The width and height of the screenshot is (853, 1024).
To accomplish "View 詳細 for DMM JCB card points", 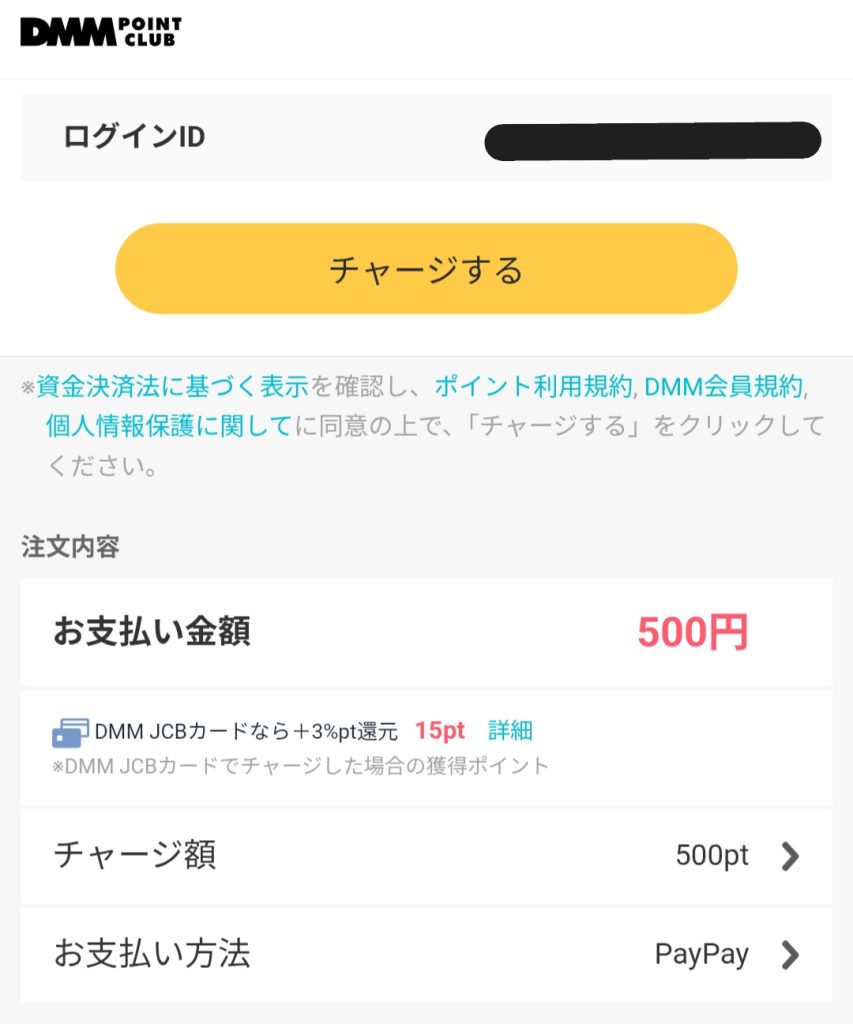I will click(510, 731).
